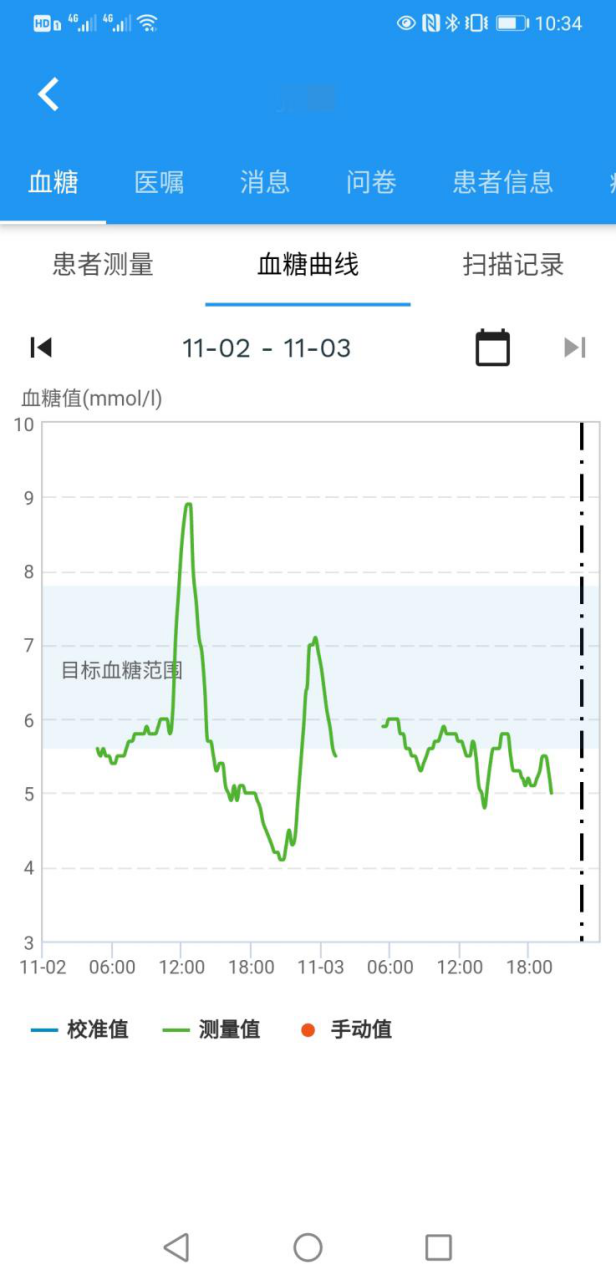Open the system recent apps view
The image size is (616, 1280).
coord(438,1247)
